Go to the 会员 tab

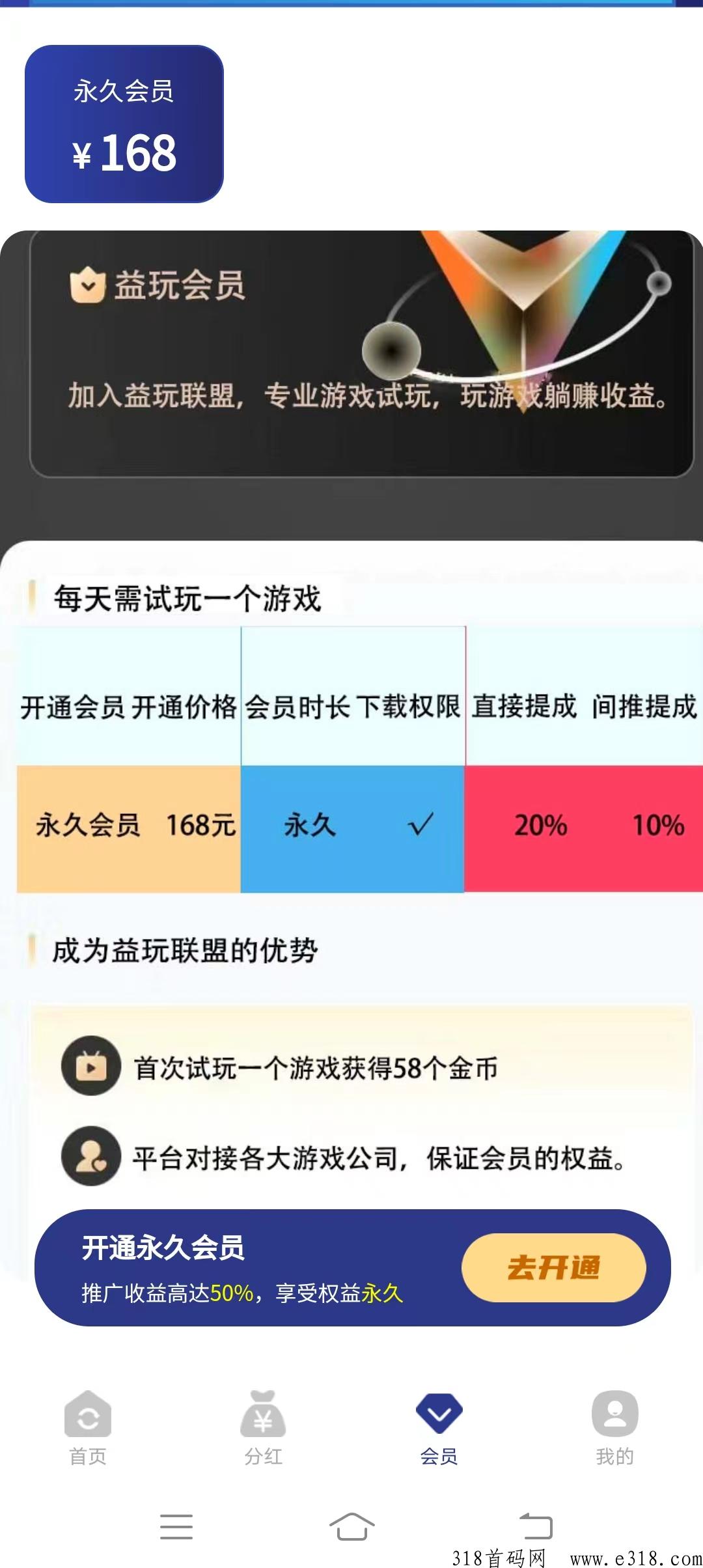coord(439,1426)
